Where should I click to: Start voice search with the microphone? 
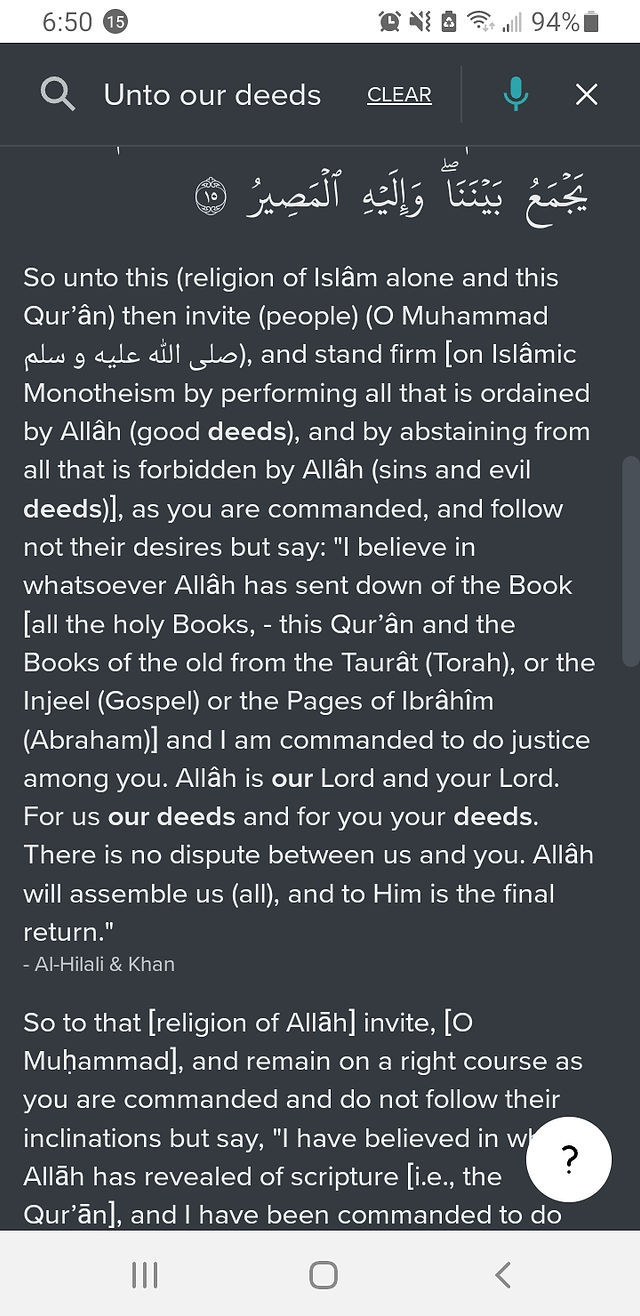(515, 95)
